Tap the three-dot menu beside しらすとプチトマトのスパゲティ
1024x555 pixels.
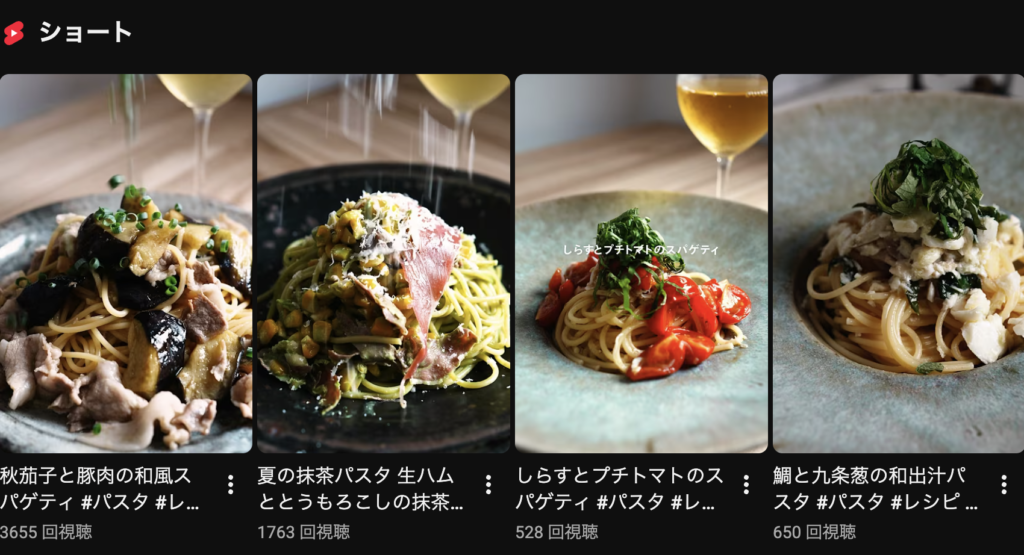(746, 485)
